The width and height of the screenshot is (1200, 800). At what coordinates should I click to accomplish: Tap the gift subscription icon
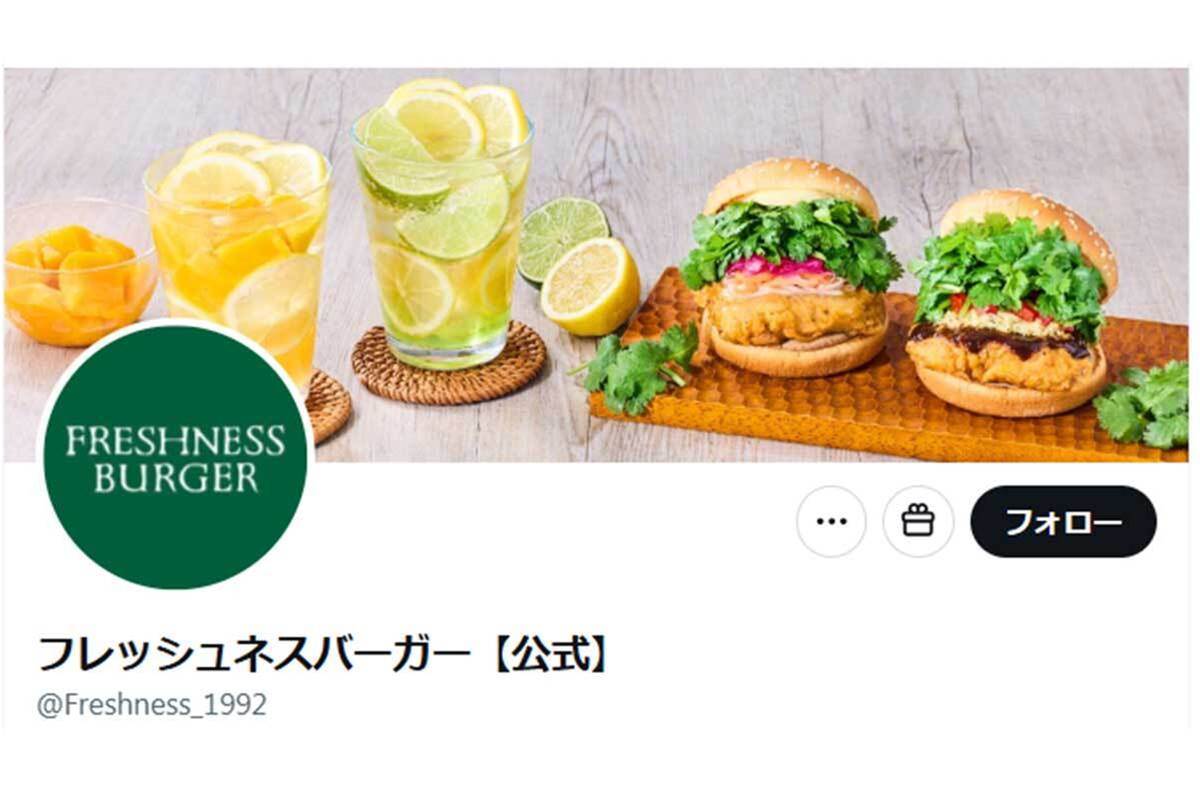(917, 521)
